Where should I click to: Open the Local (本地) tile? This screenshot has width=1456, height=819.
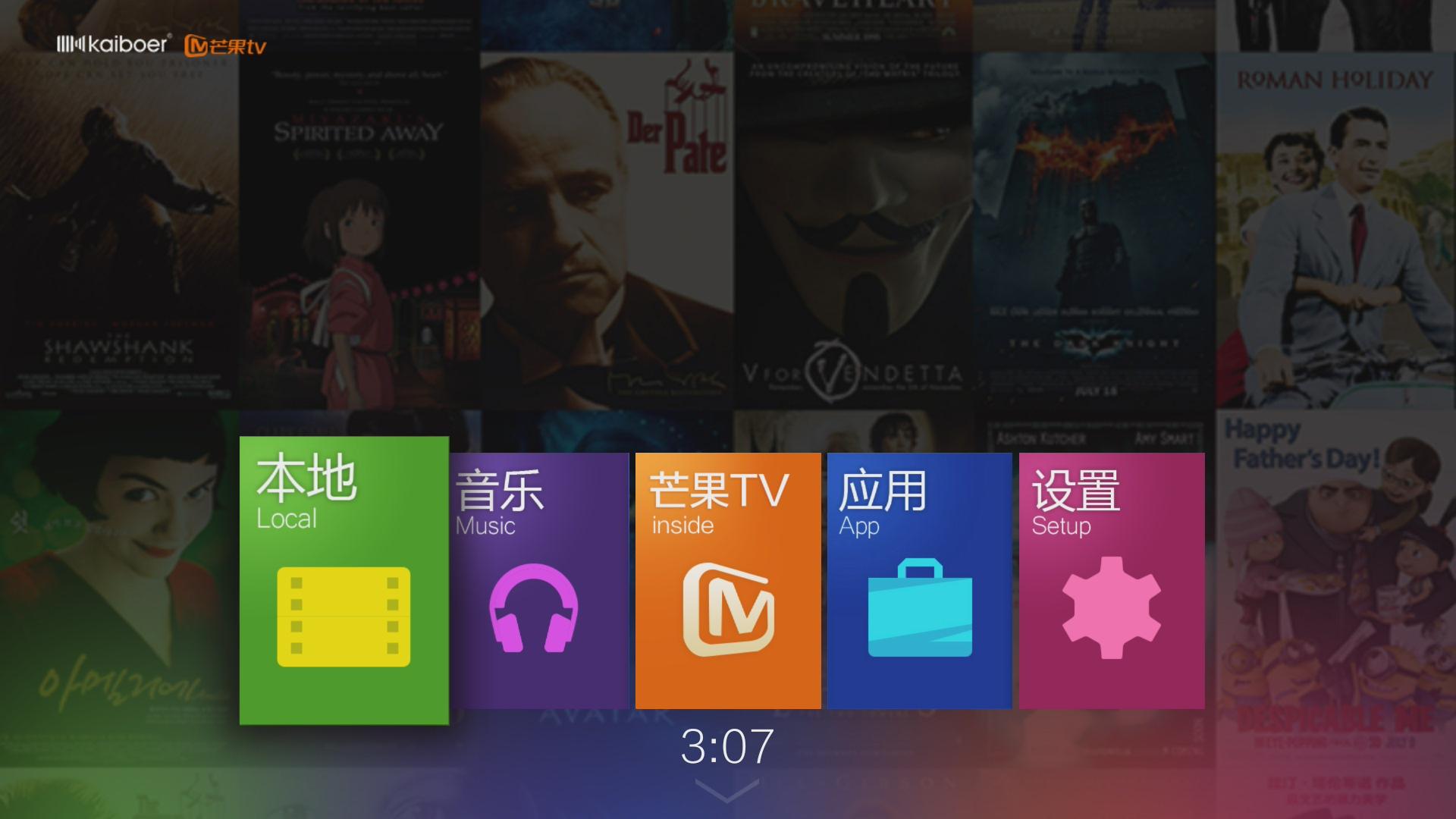point(344,580)
